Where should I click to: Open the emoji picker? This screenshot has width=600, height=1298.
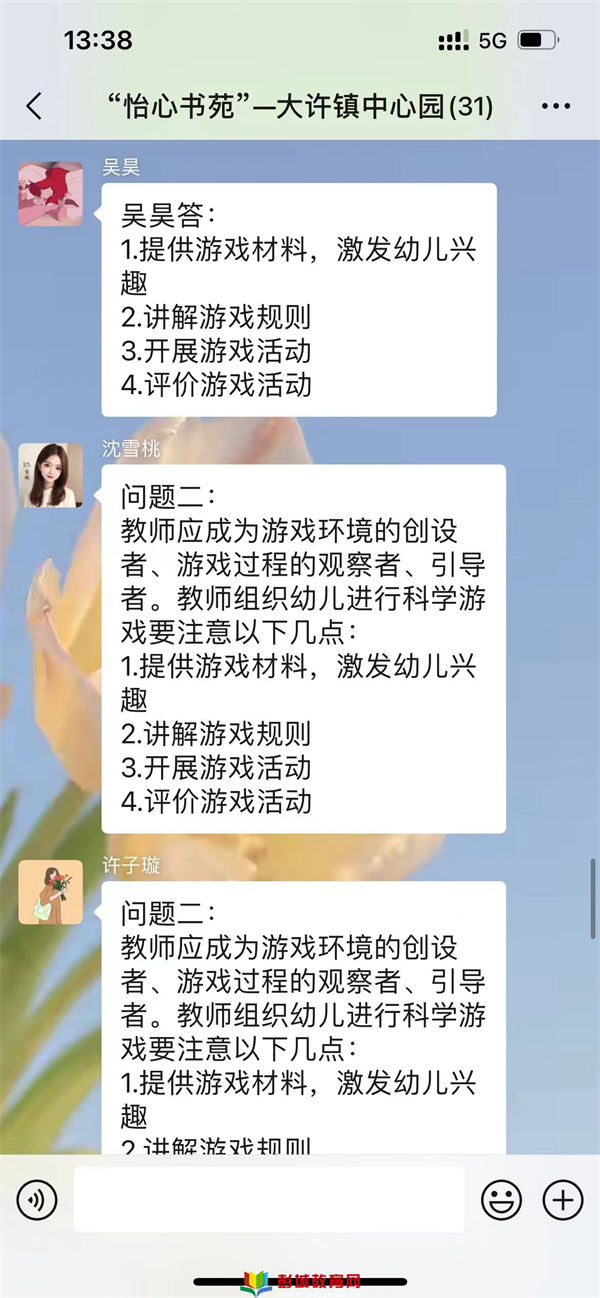[501, 1199]
